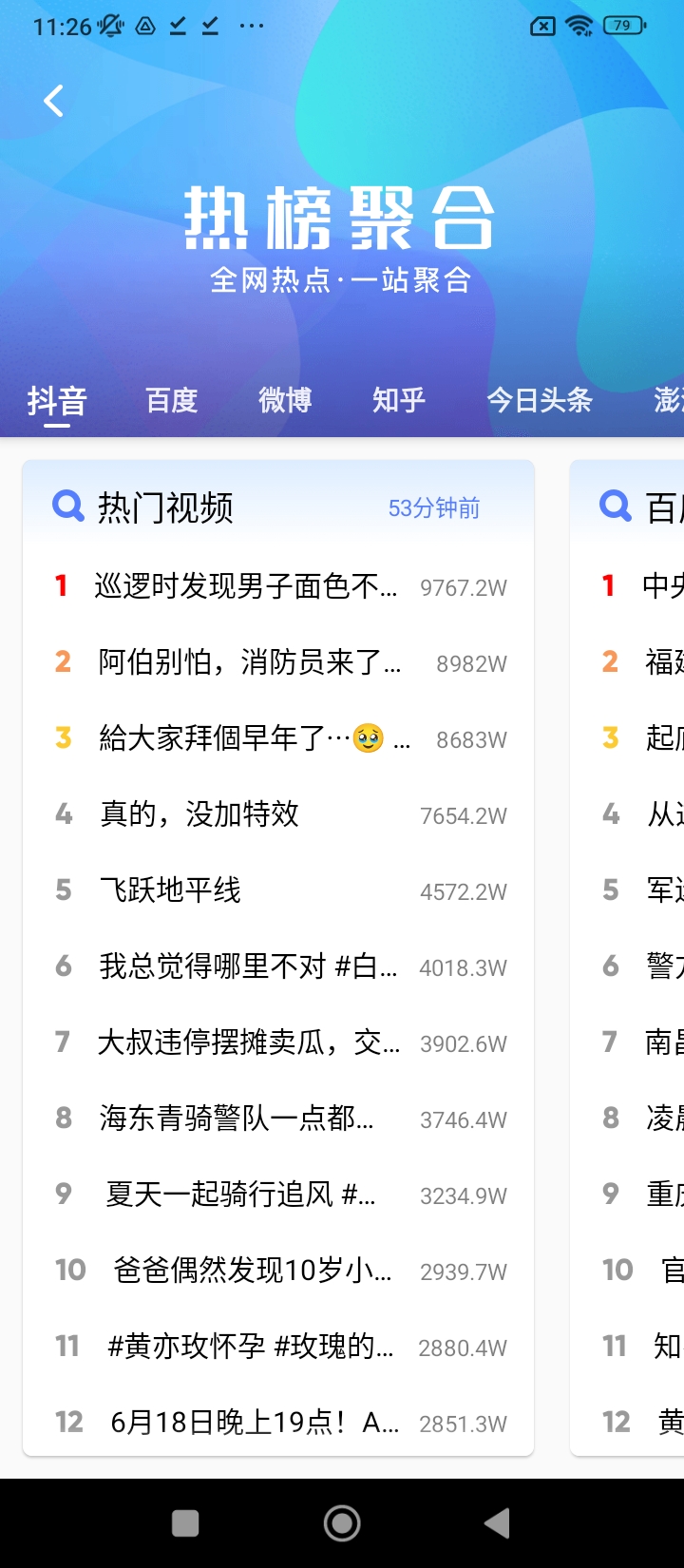
Task: Open the top video 巡逻时发现男子面色不
Action: click(245, 586)
